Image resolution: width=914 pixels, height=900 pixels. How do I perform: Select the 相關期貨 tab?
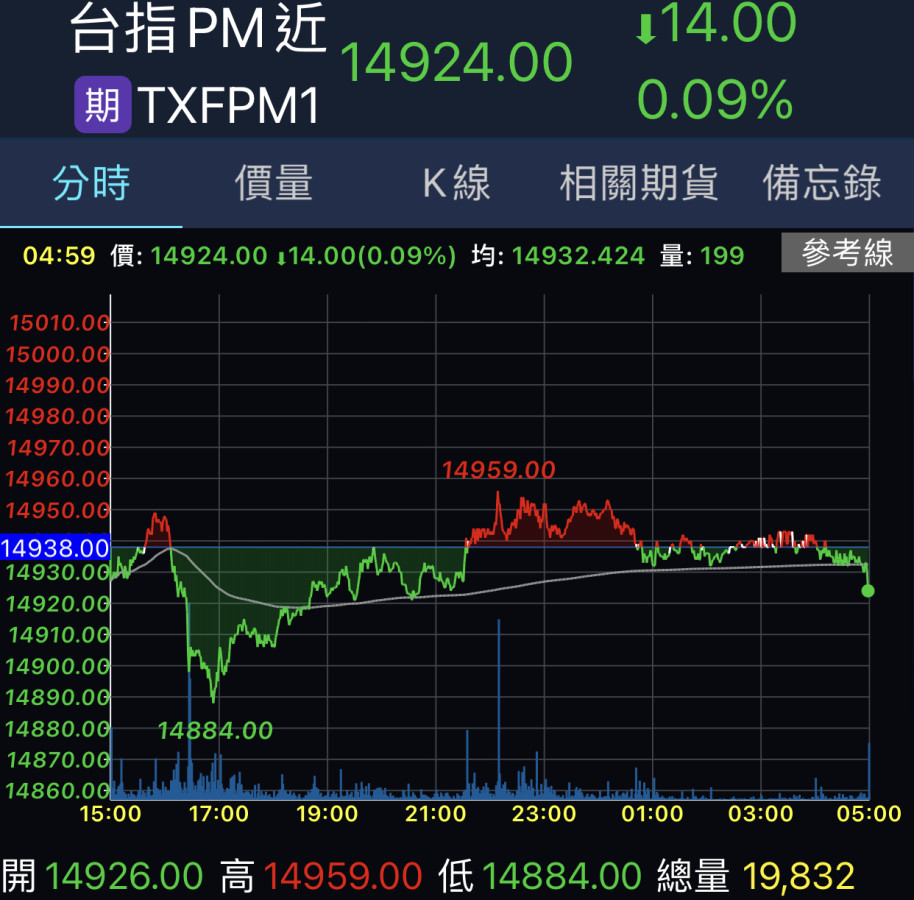(x=639, y=184)
